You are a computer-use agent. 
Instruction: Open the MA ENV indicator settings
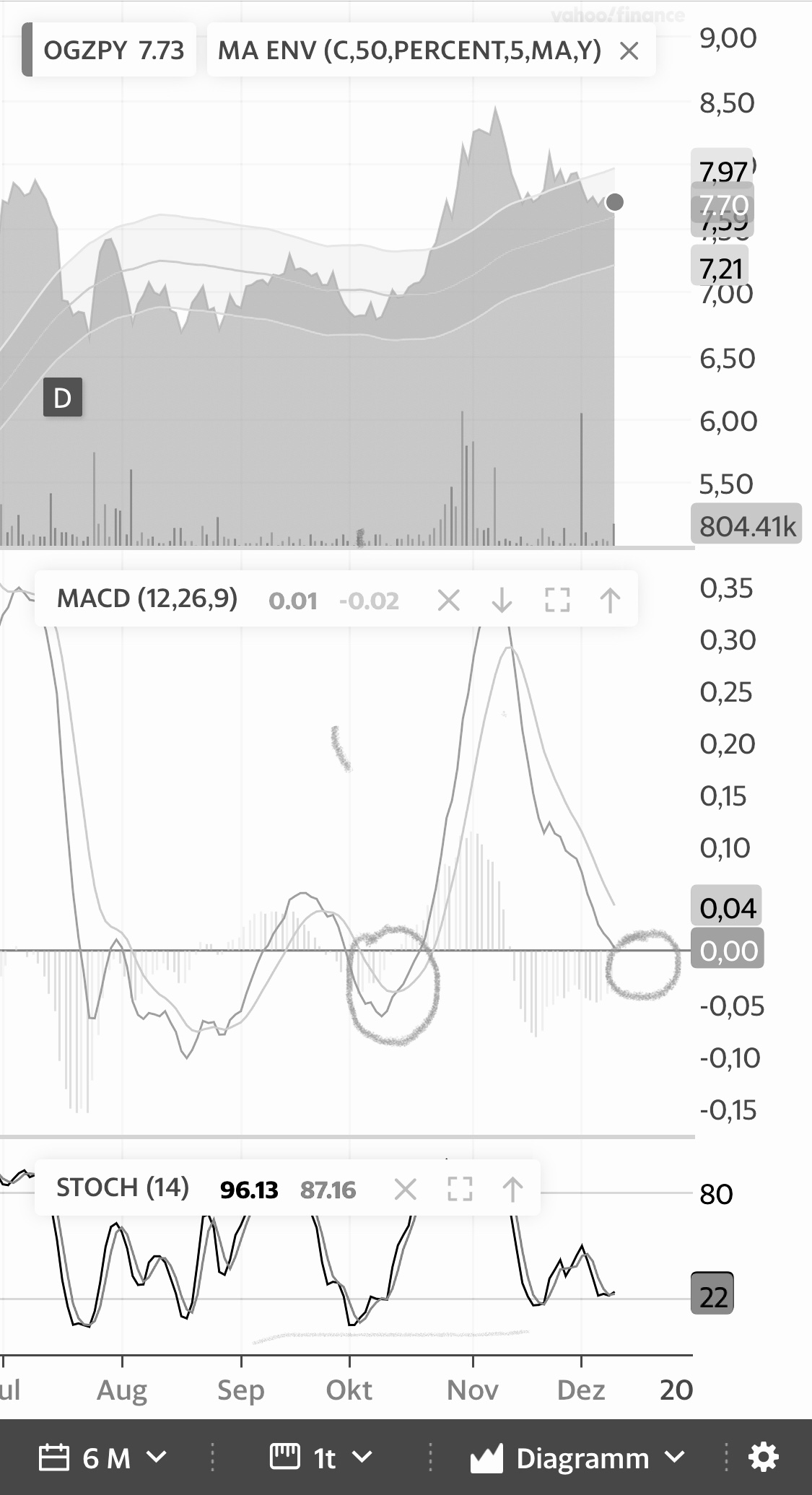click(x=409, y=51)
